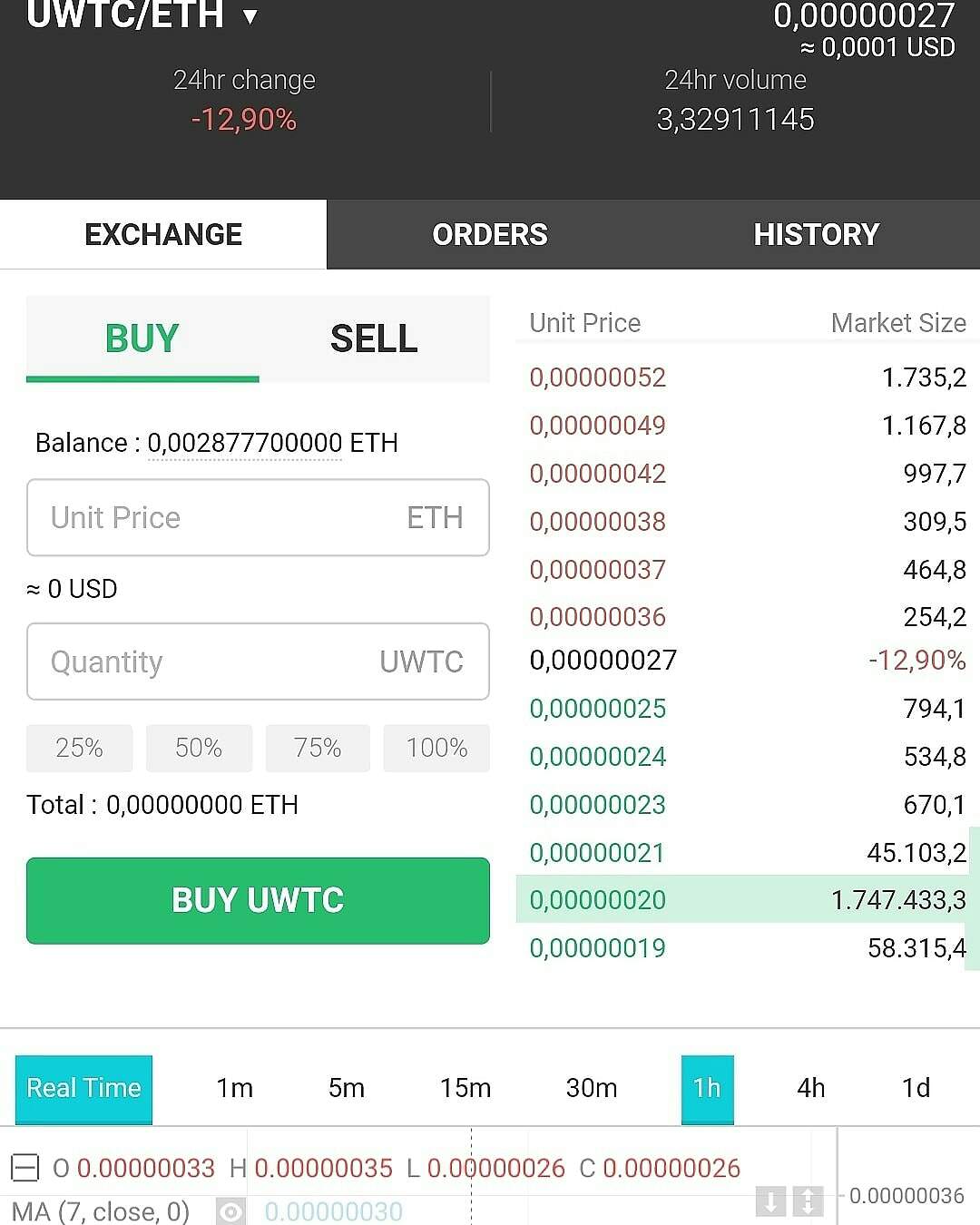Switch to the HISTORY tab
Viewport: 980px width, 1225px height.
816,234
